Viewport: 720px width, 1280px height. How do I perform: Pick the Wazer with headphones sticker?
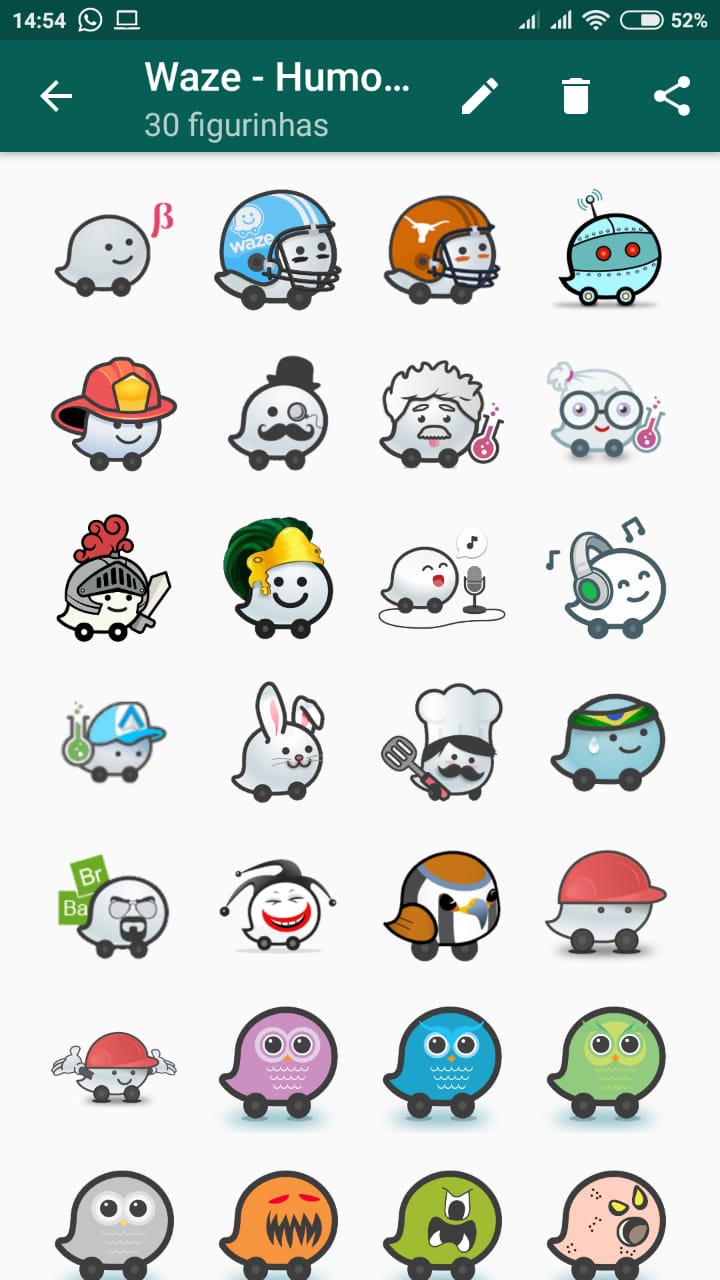pos(606,578)
